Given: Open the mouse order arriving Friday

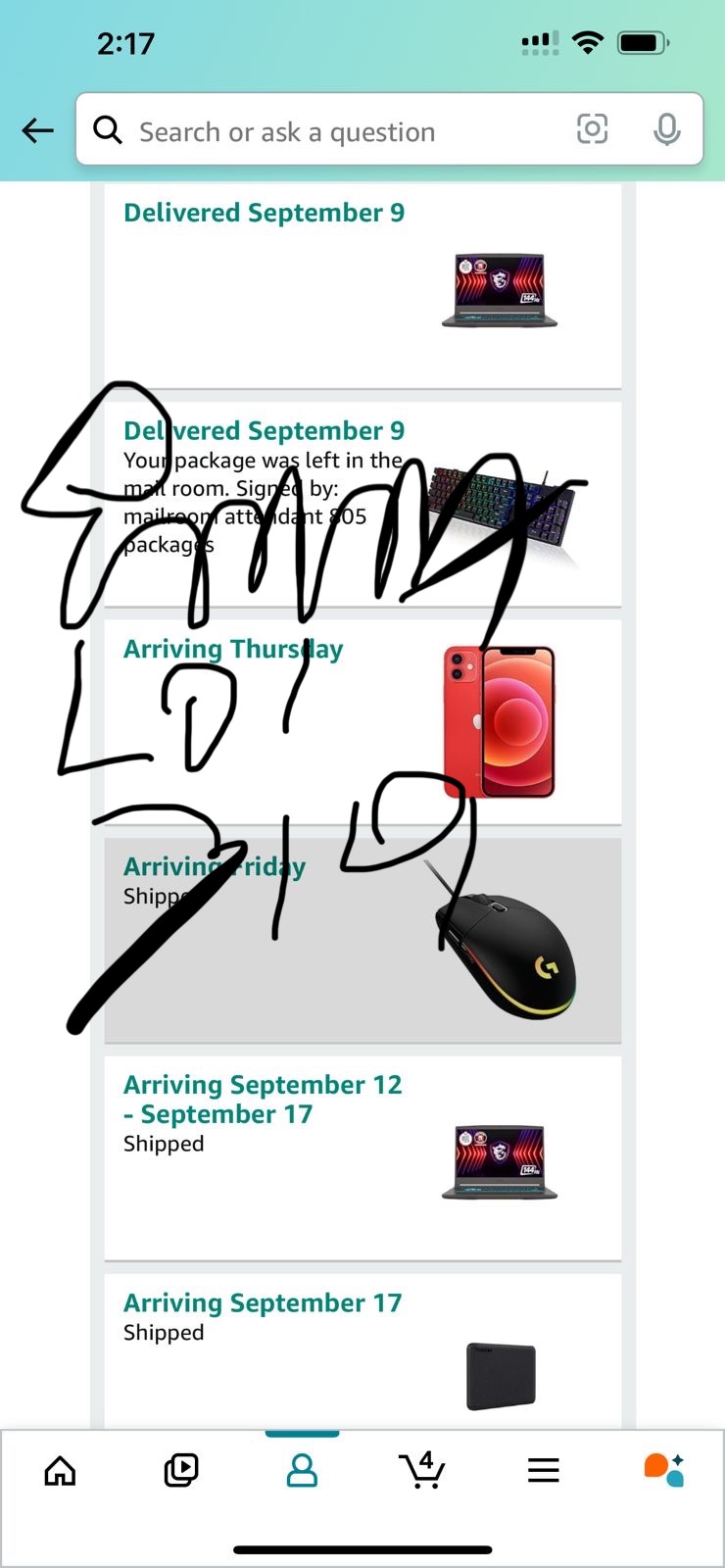Looking at the screenshot, I should coord(362,939).
